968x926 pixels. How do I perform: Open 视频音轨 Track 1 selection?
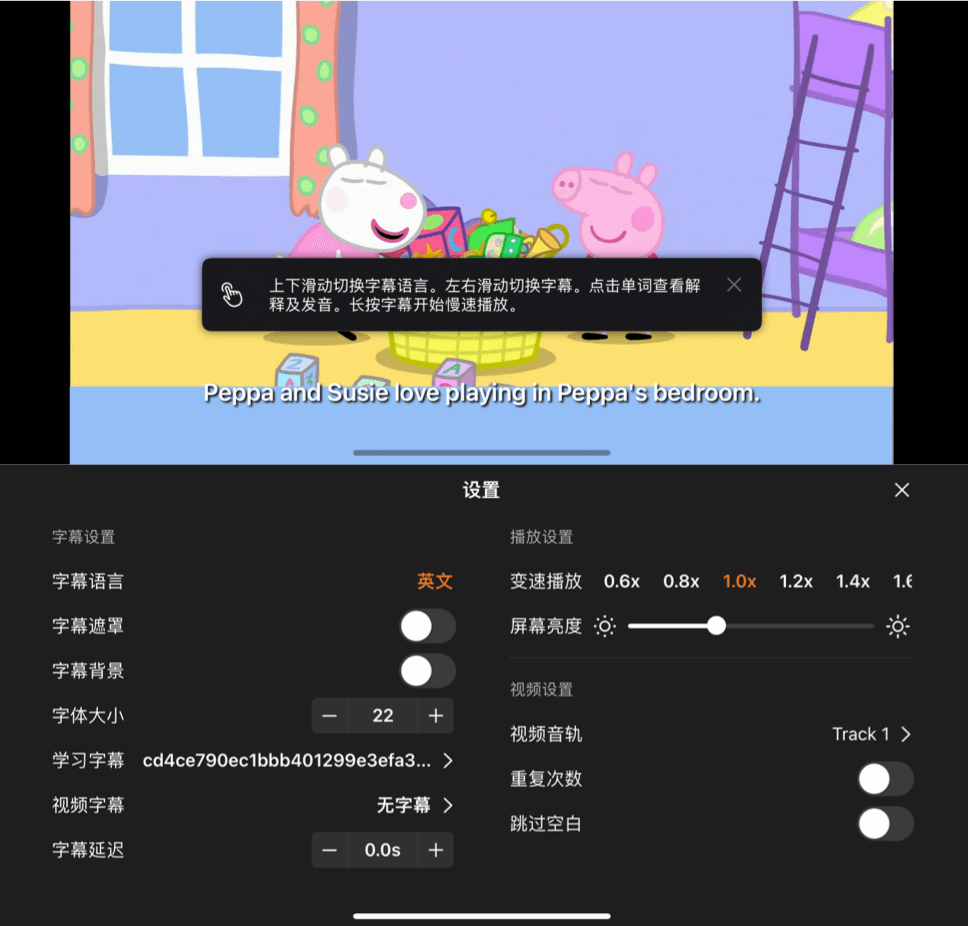[x=871, y=734]
